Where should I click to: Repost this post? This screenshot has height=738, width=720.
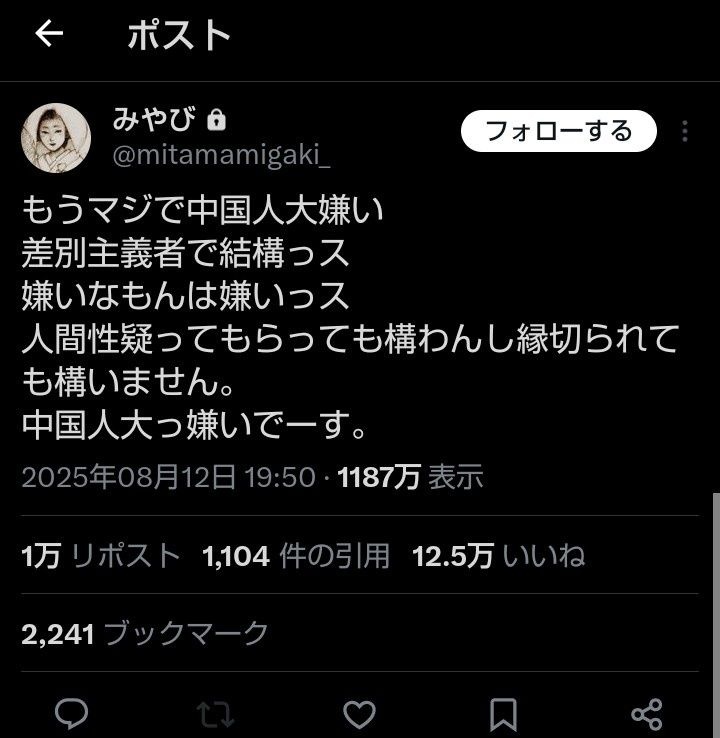pyautogui.click(x=213, y=714)
